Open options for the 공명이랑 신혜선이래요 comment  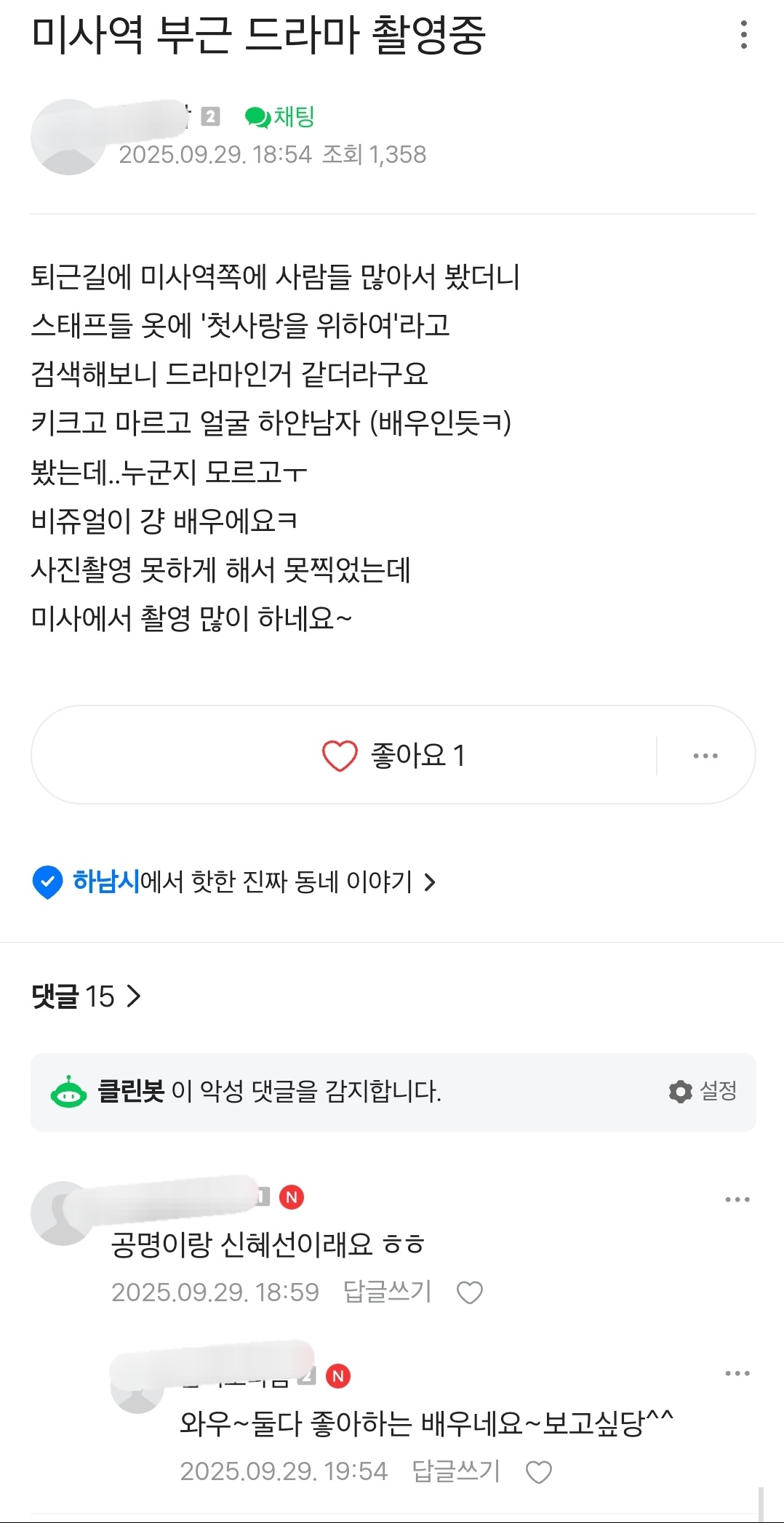[737, 1199]
